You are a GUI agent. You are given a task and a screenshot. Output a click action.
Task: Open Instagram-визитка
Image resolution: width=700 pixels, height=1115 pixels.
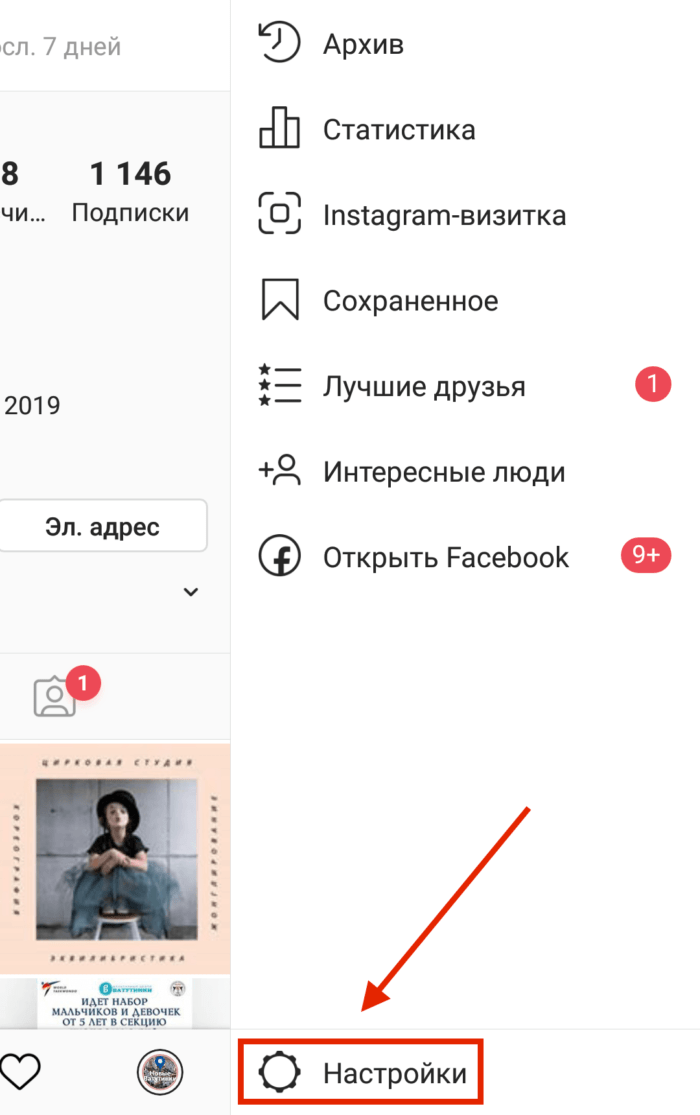pyautogui.click(x=443, y=215)
